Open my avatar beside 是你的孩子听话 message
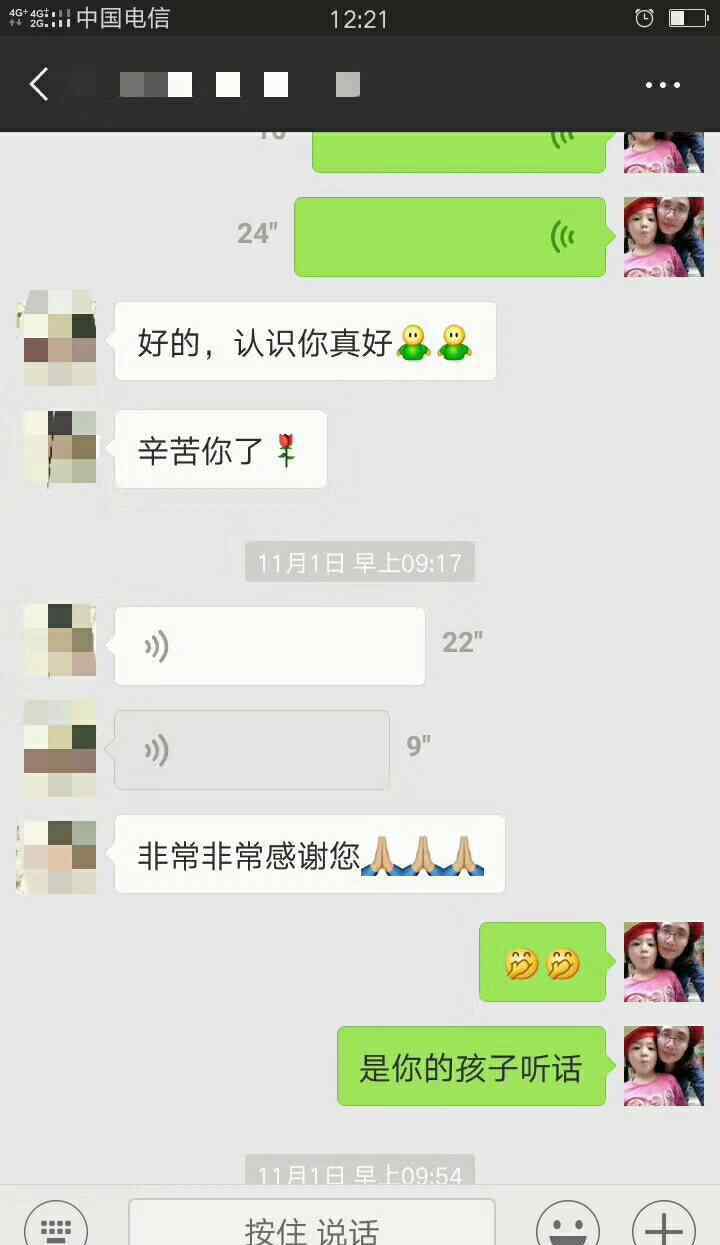This screenshot has width=720, height=1245. click(x=663, y=1066)
